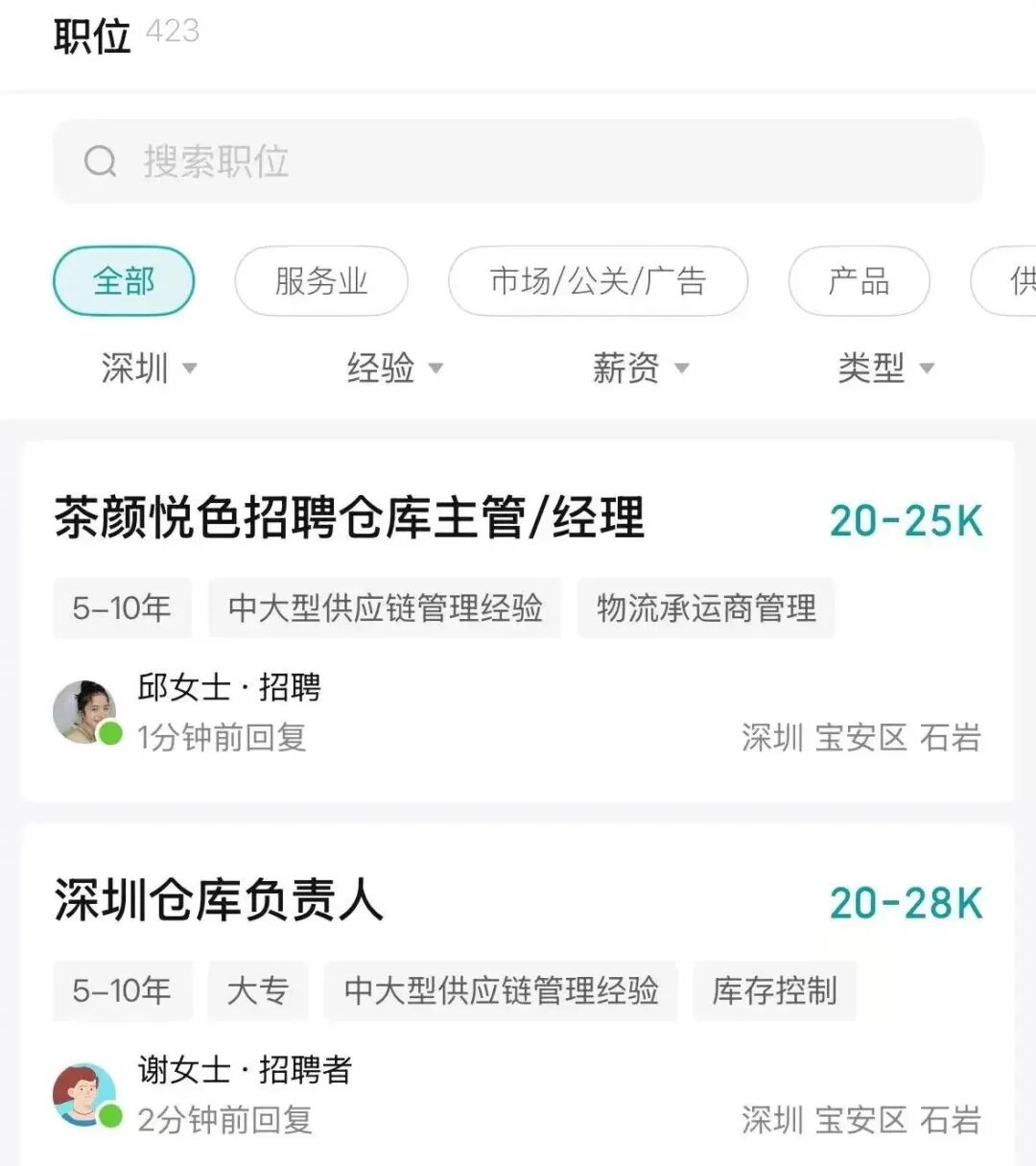
Task: Open the 类型 type dropdown
Action: [885, 368]
